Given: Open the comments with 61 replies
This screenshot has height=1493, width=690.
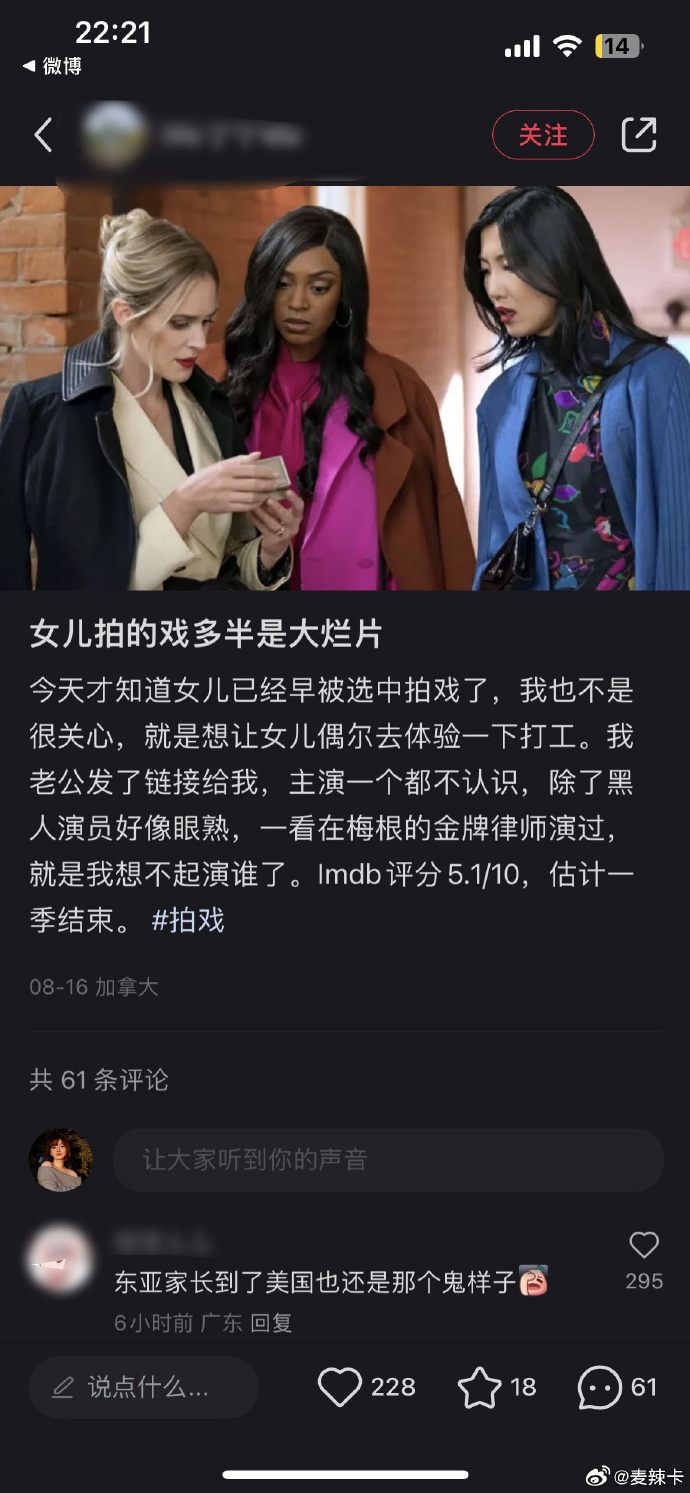Looking at the screenshot, I should click(x=600, y=1387).
